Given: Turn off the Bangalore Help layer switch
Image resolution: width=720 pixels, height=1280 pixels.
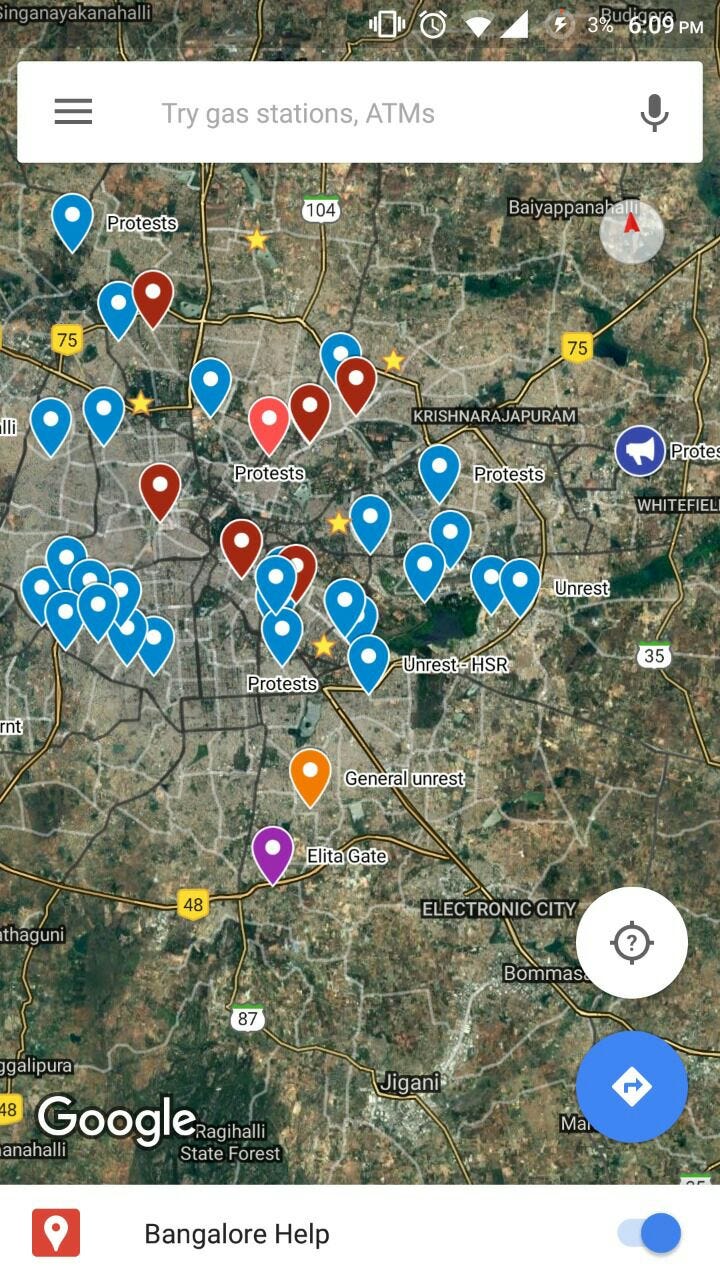Looking at the screenshot, I should pyautogui.click(x=650, y=1233).
